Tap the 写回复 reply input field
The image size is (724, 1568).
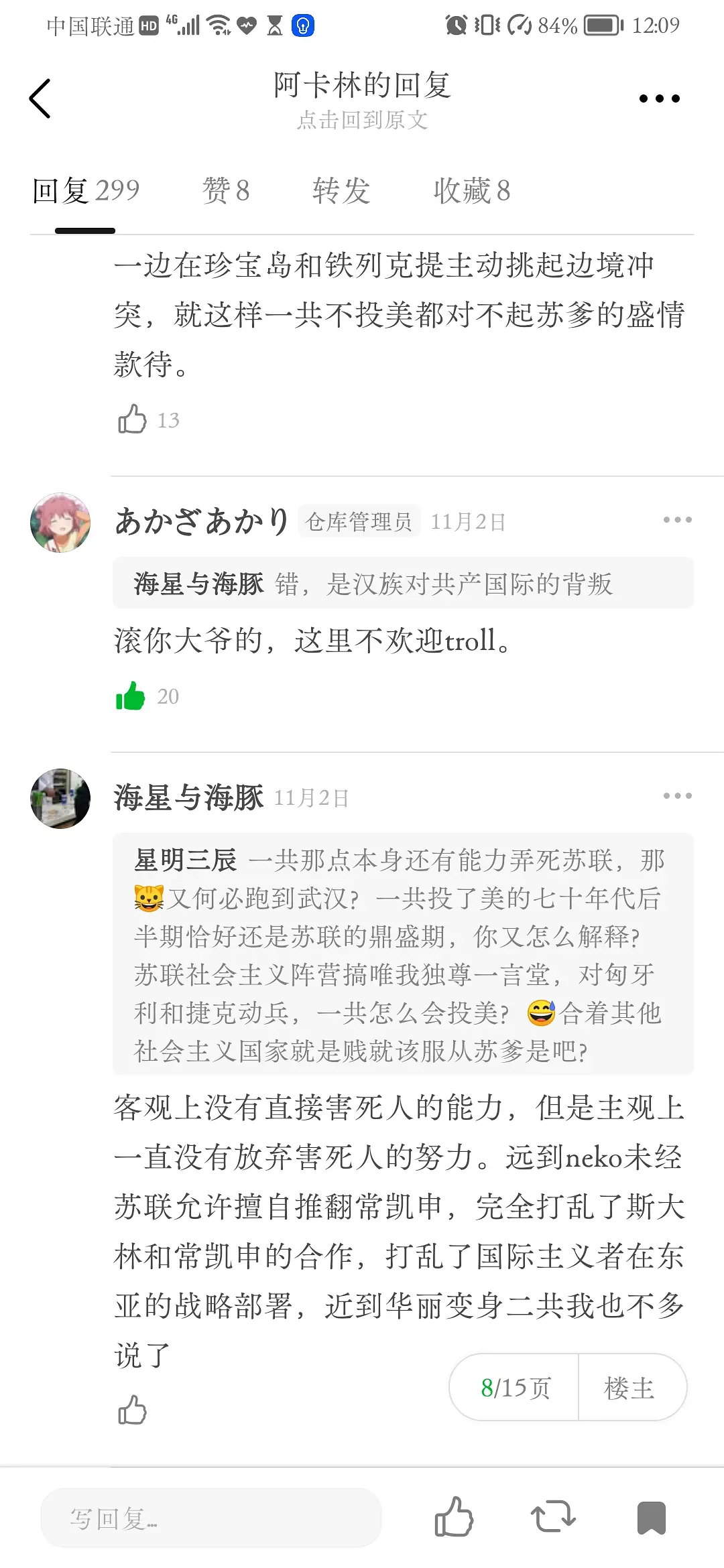(x=211, y=1518)
